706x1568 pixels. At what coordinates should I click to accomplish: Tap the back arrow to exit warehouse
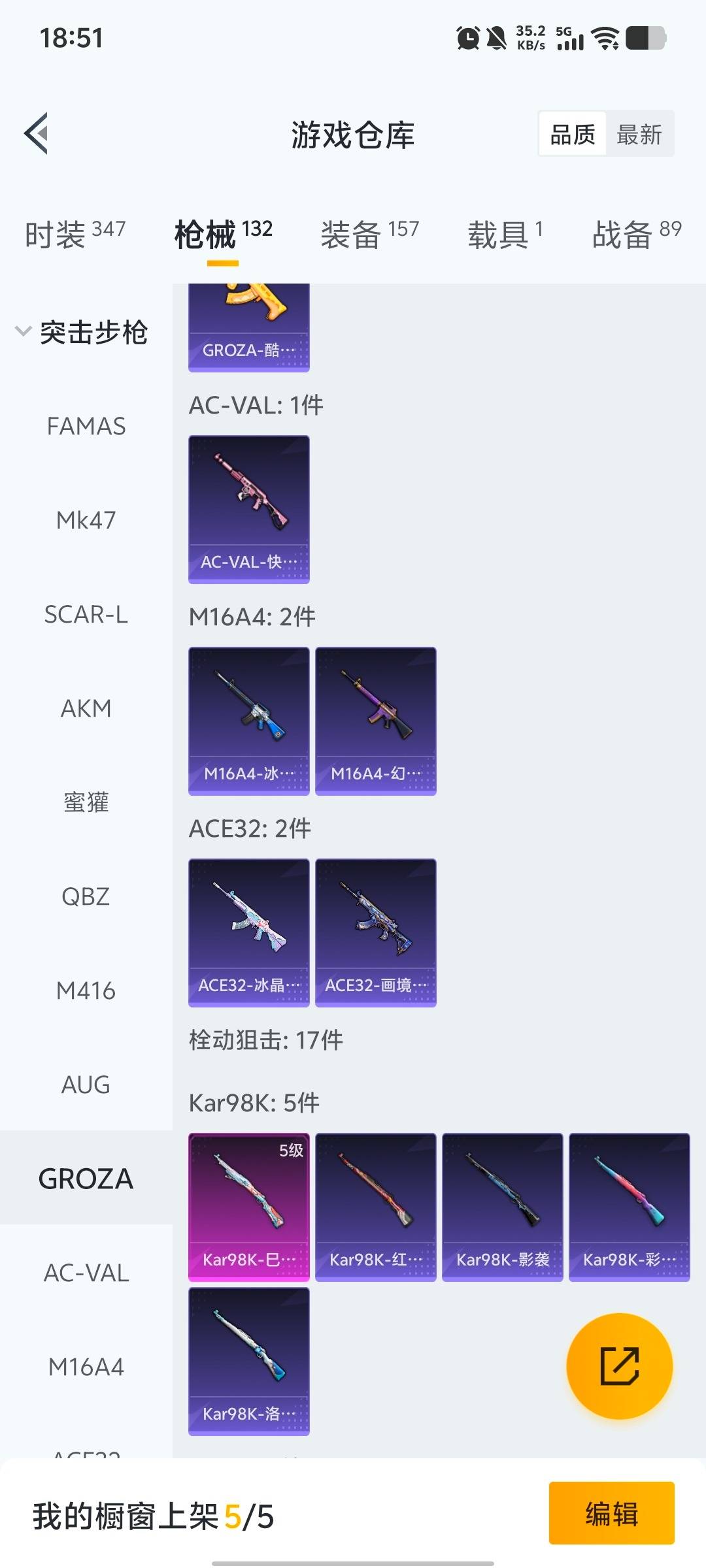pyautogui.click(x=36, y=134)
